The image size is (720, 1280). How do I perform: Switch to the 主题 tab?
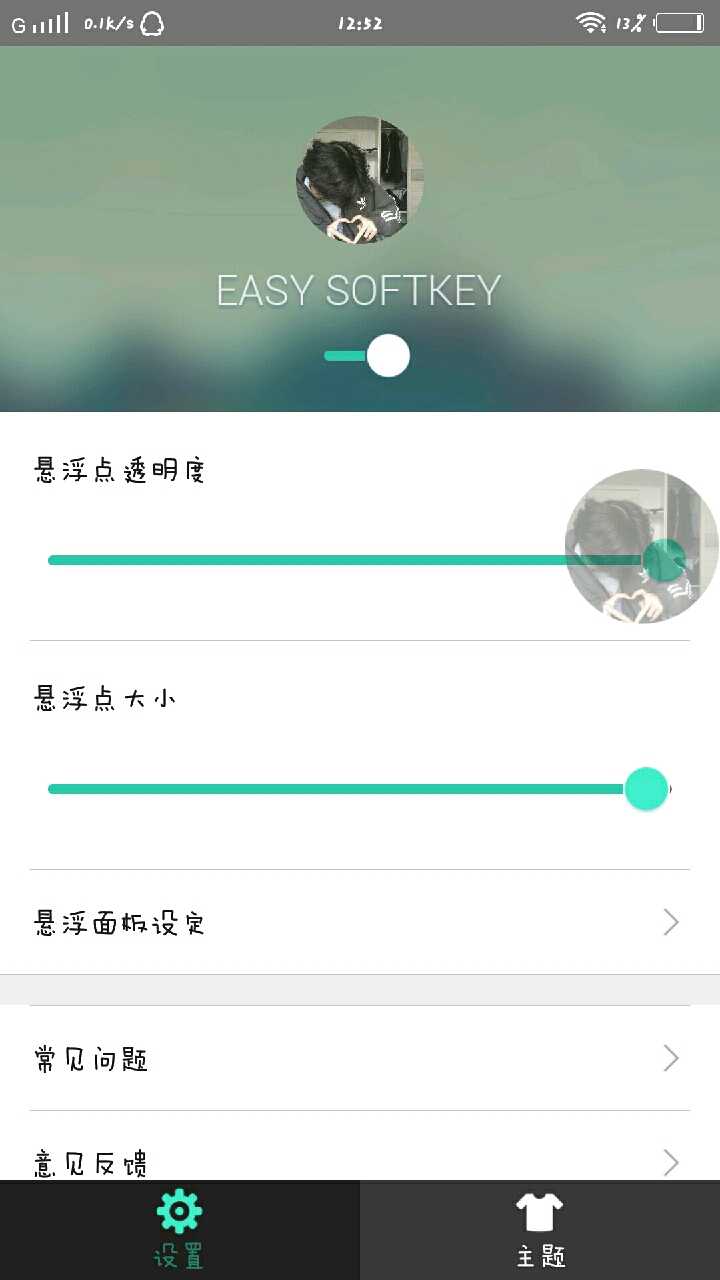pos(540,1230)
